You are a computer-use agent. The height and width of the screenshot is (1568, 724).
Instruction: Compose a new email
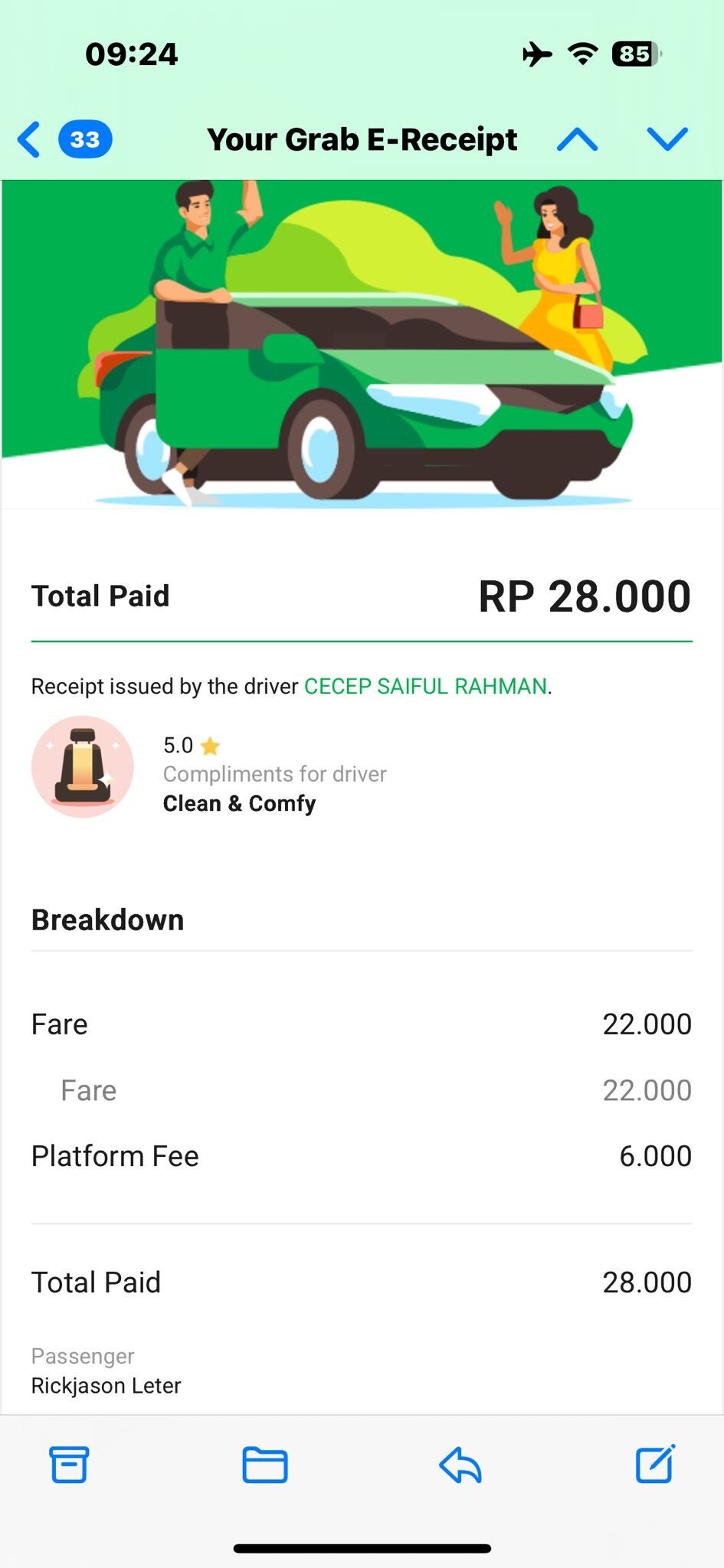click(655, 1465)
